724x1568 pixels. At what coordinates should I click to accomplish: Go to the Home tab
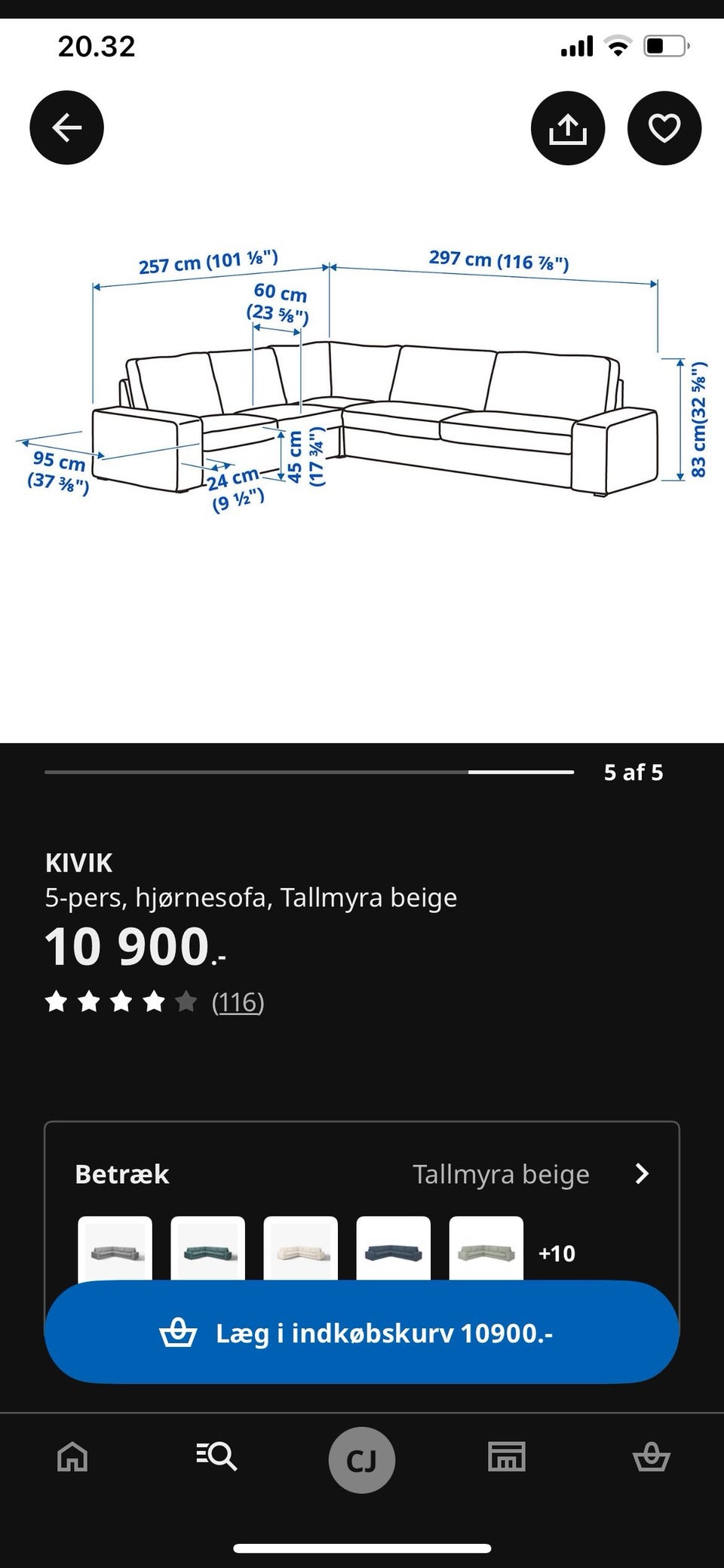coord(72,1456)
